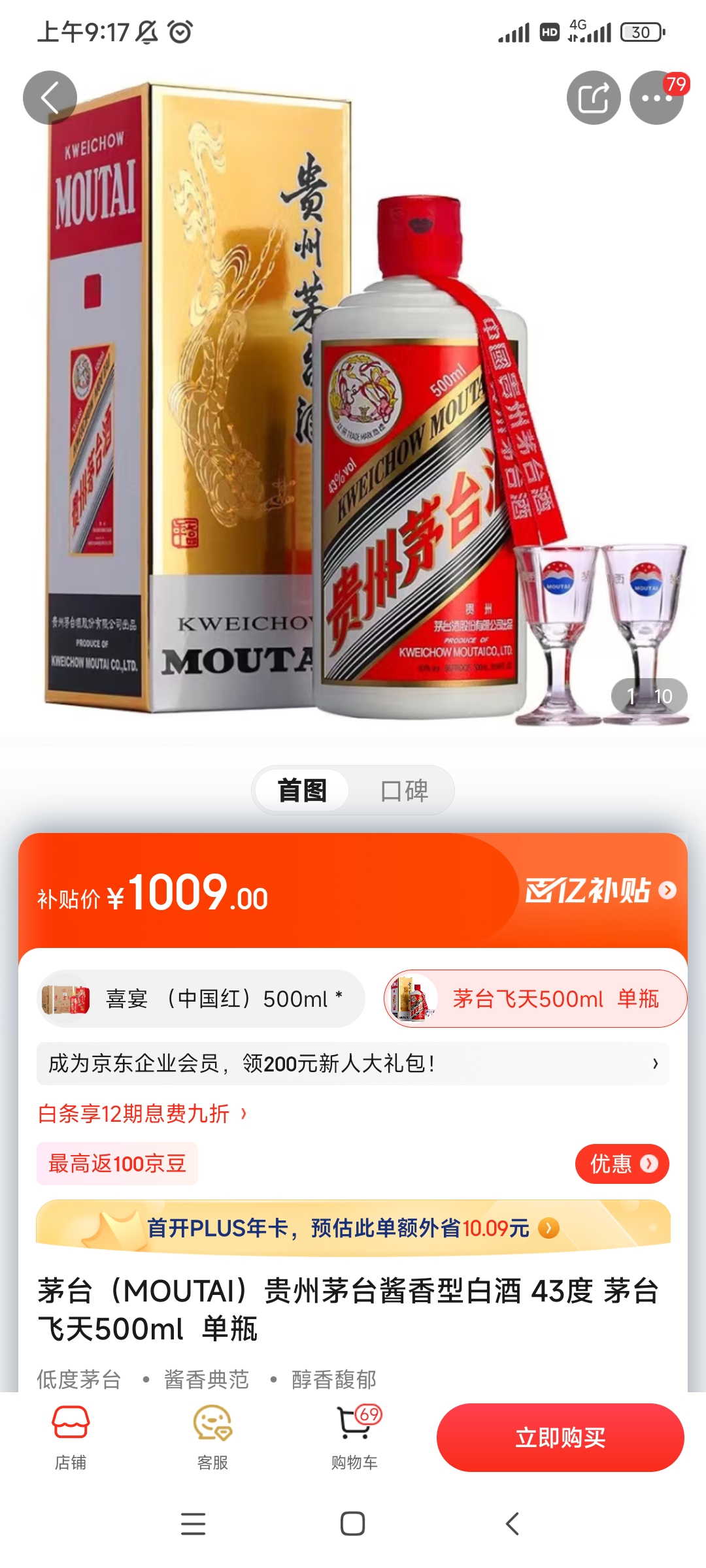Select 茅台飞天500ml 单瓶 variant
Viewport: 706px width, 1568px height.
(535, 999)
